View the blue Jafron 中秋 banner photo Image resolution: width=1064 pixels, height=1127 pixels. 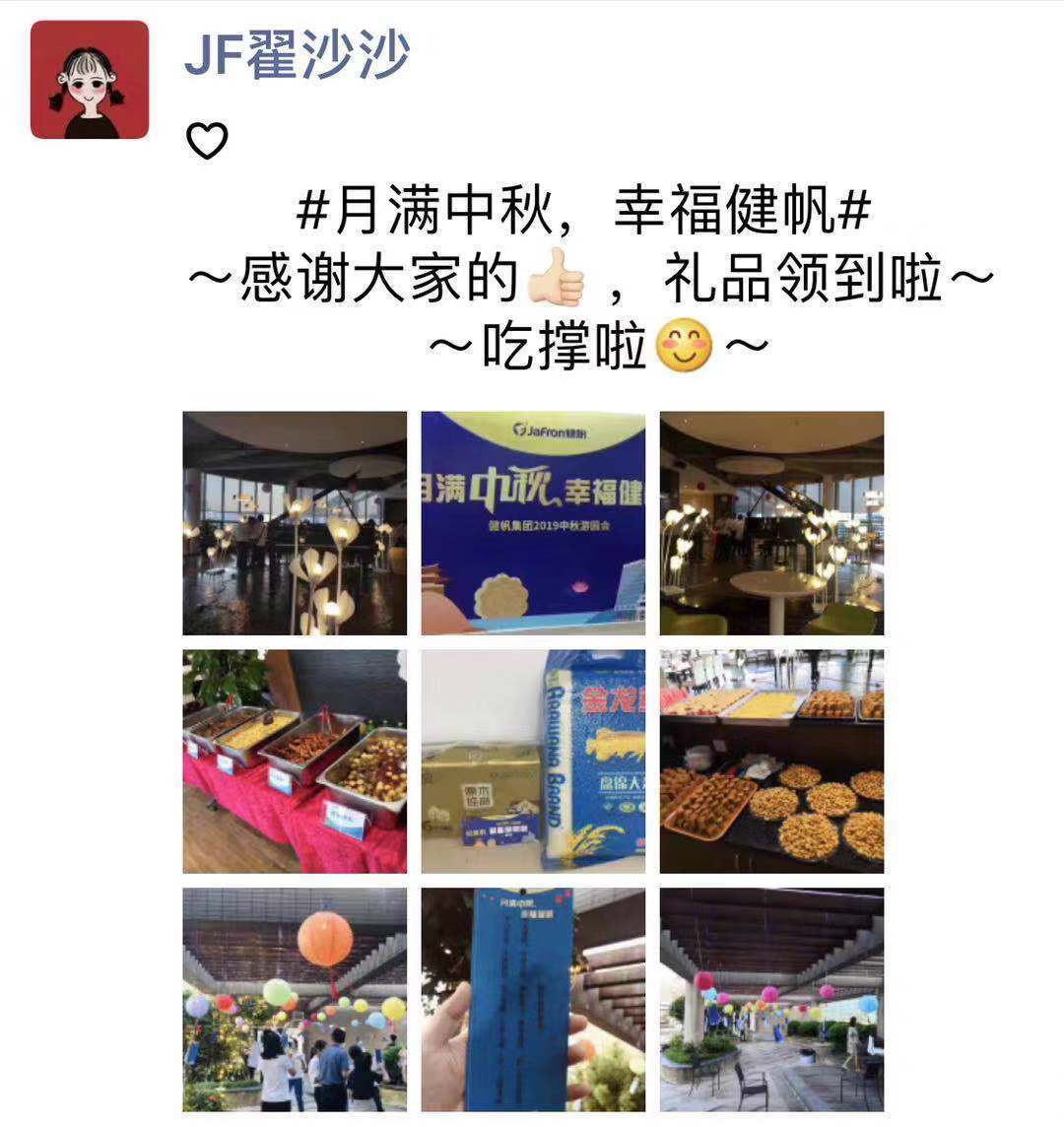point(533,523)
